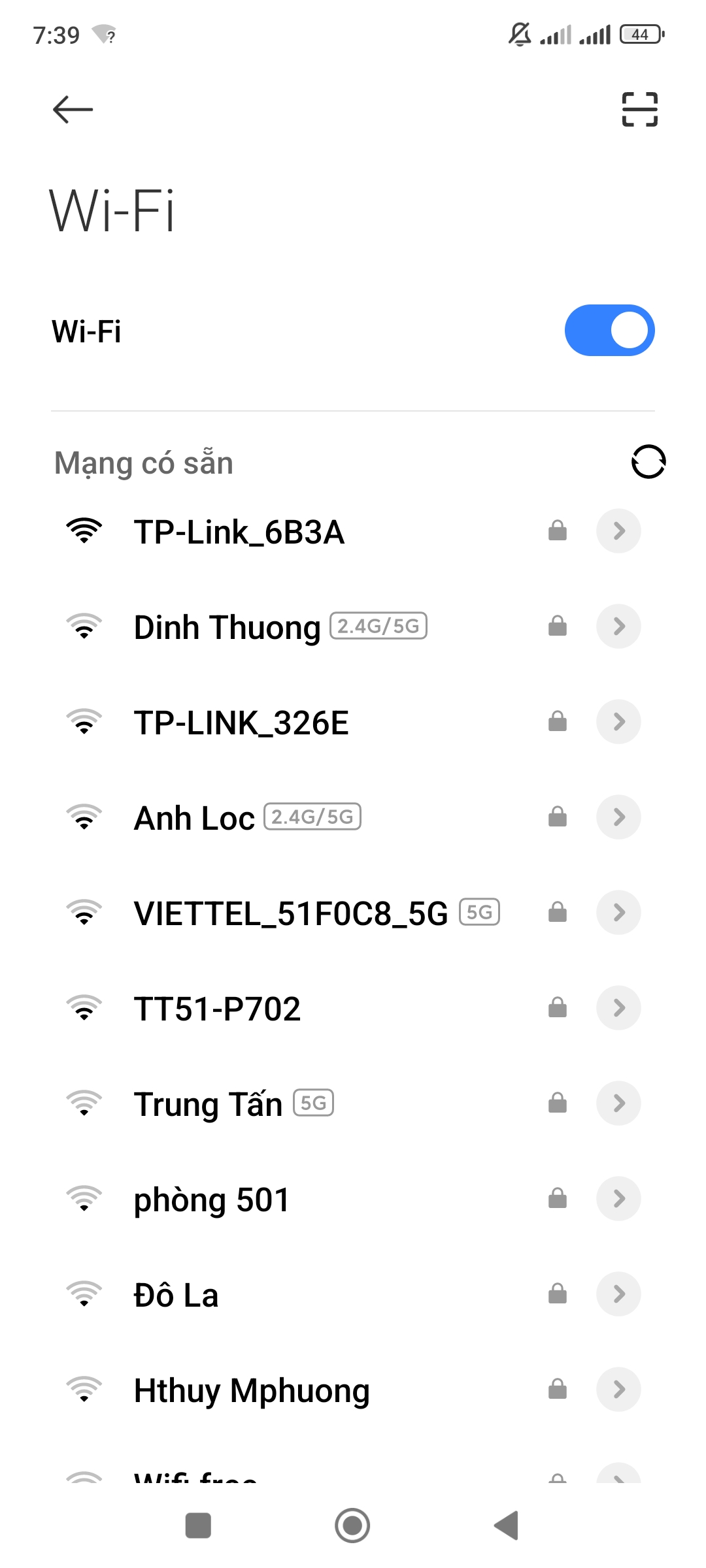Viewport: 706px width, 1568px height.
Task: Choose the Đô La network
Action: point(176,1295)
